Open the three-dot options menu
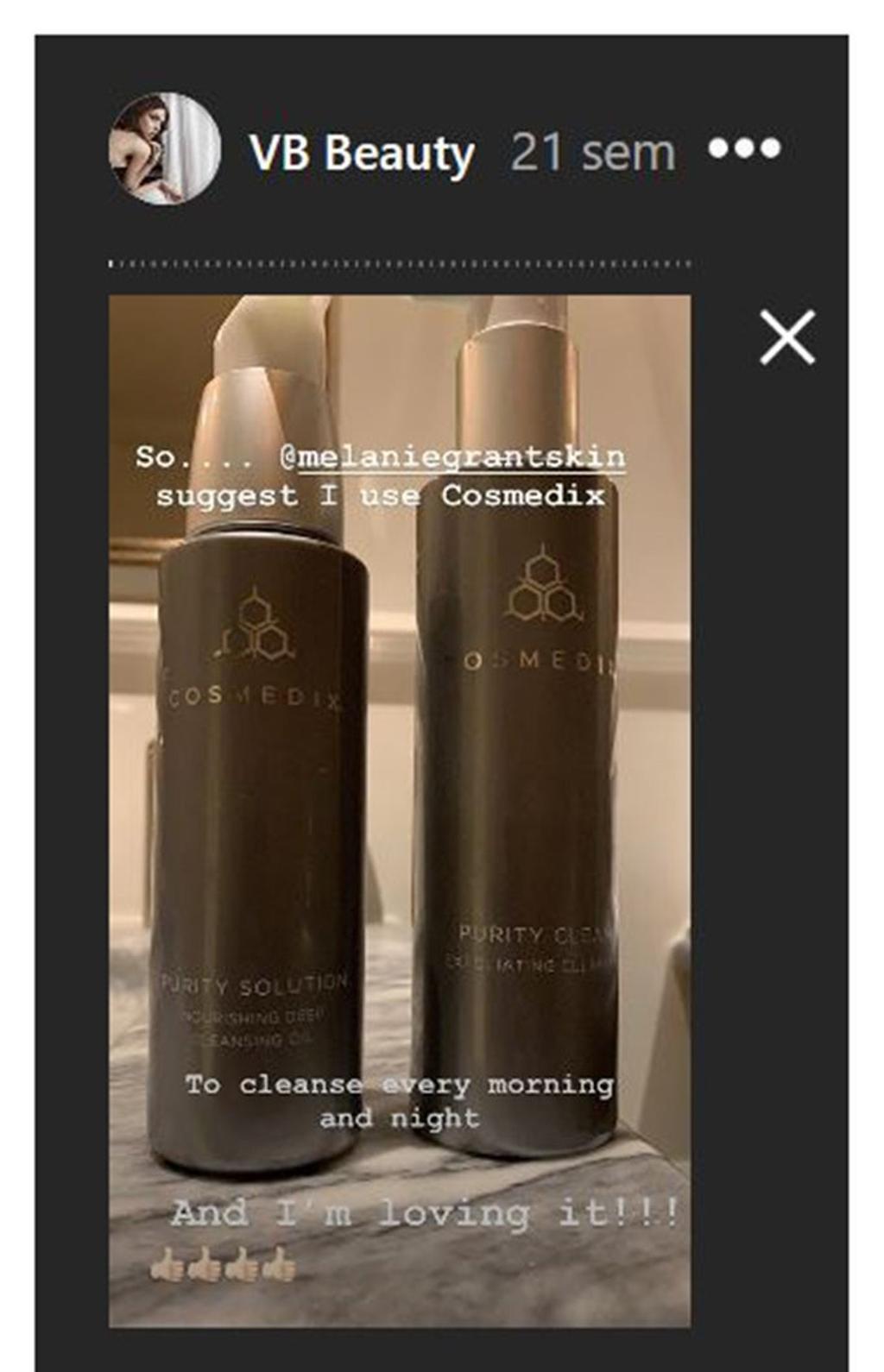Viewport: 884px width, 1372px height. [744, 148]
